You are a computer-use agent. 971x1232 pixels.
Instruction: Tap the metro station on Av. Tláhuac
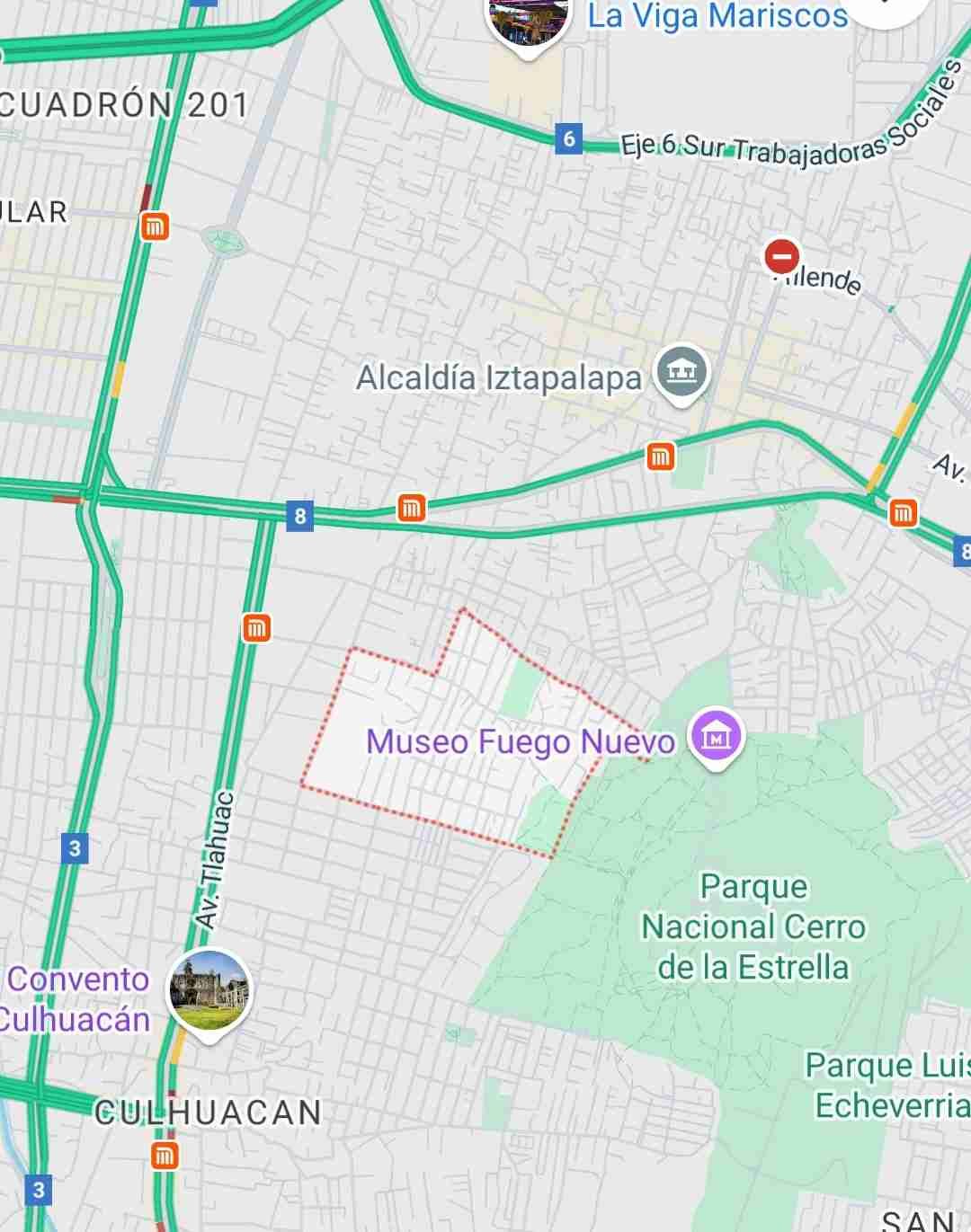tap(257, 628)
